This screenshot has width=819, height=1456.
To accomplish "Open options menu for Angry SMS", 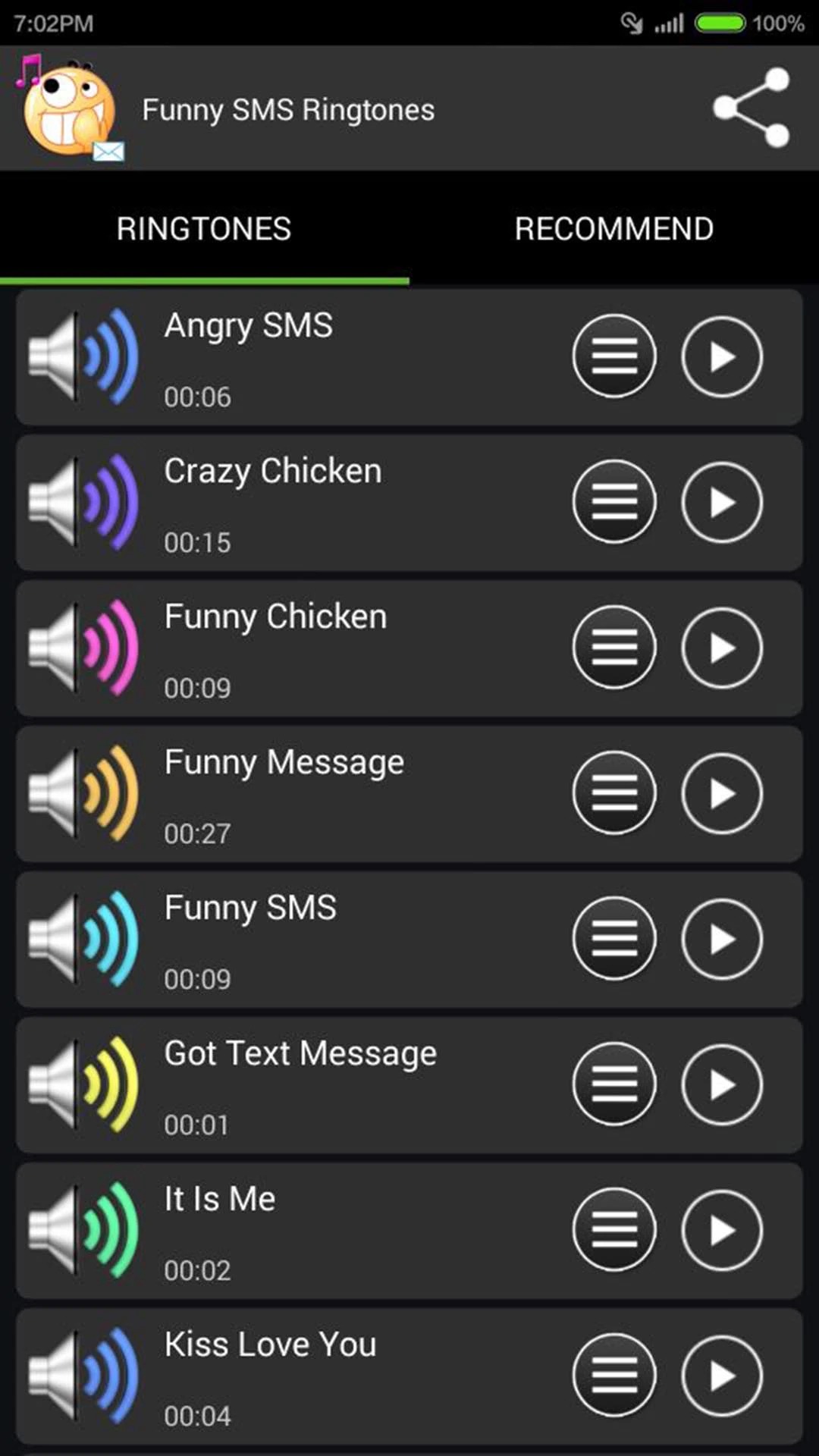I will 614,356.
